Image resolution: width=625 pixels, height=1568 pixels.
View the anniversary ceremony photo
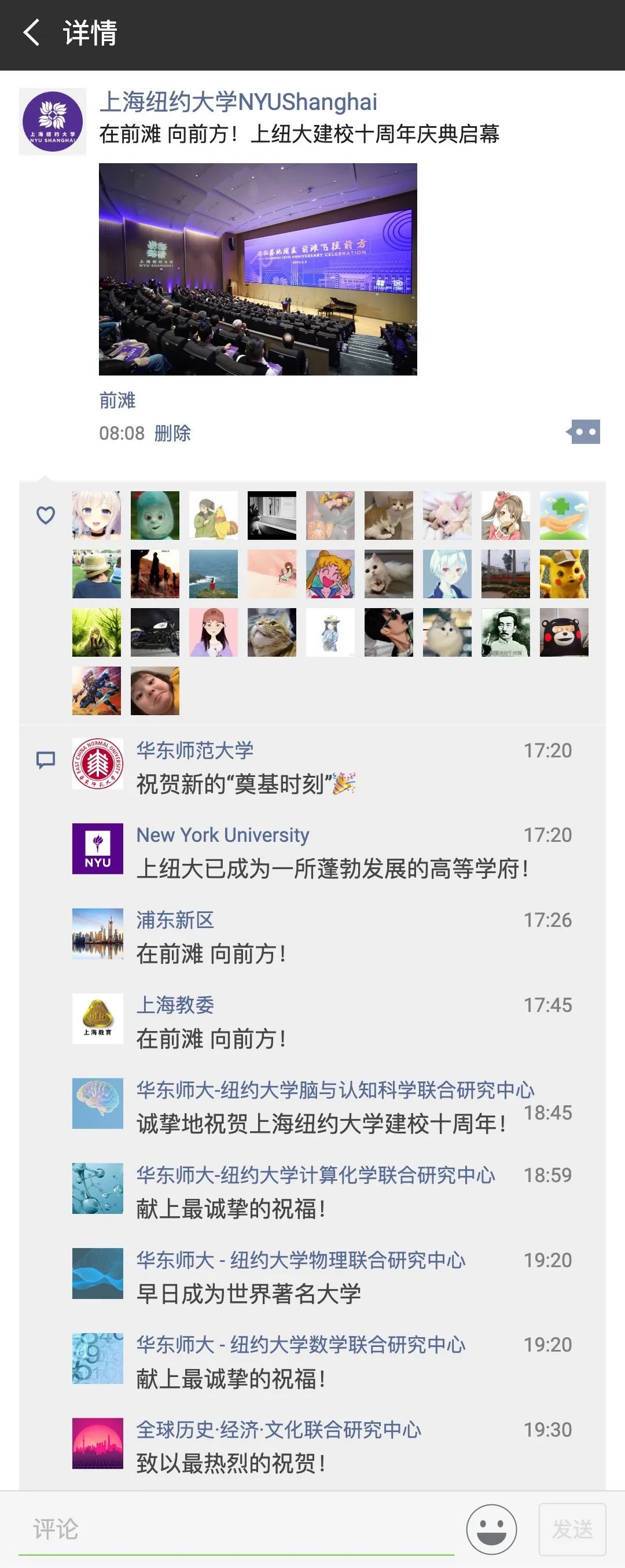click(258, 268)
